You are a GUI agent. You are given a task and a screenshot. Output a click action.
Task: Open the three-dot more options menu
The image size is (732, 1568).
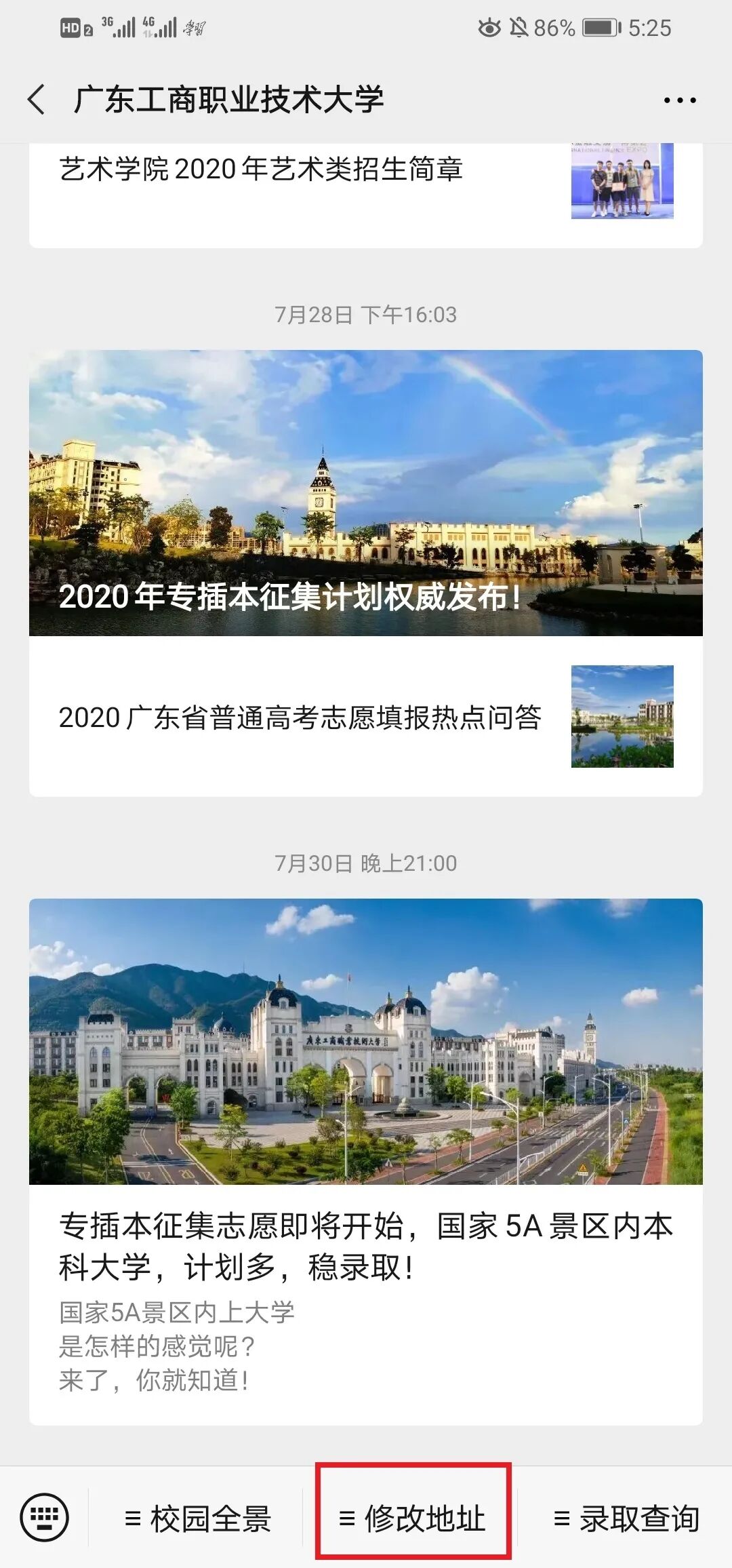(x=679, y=100)
